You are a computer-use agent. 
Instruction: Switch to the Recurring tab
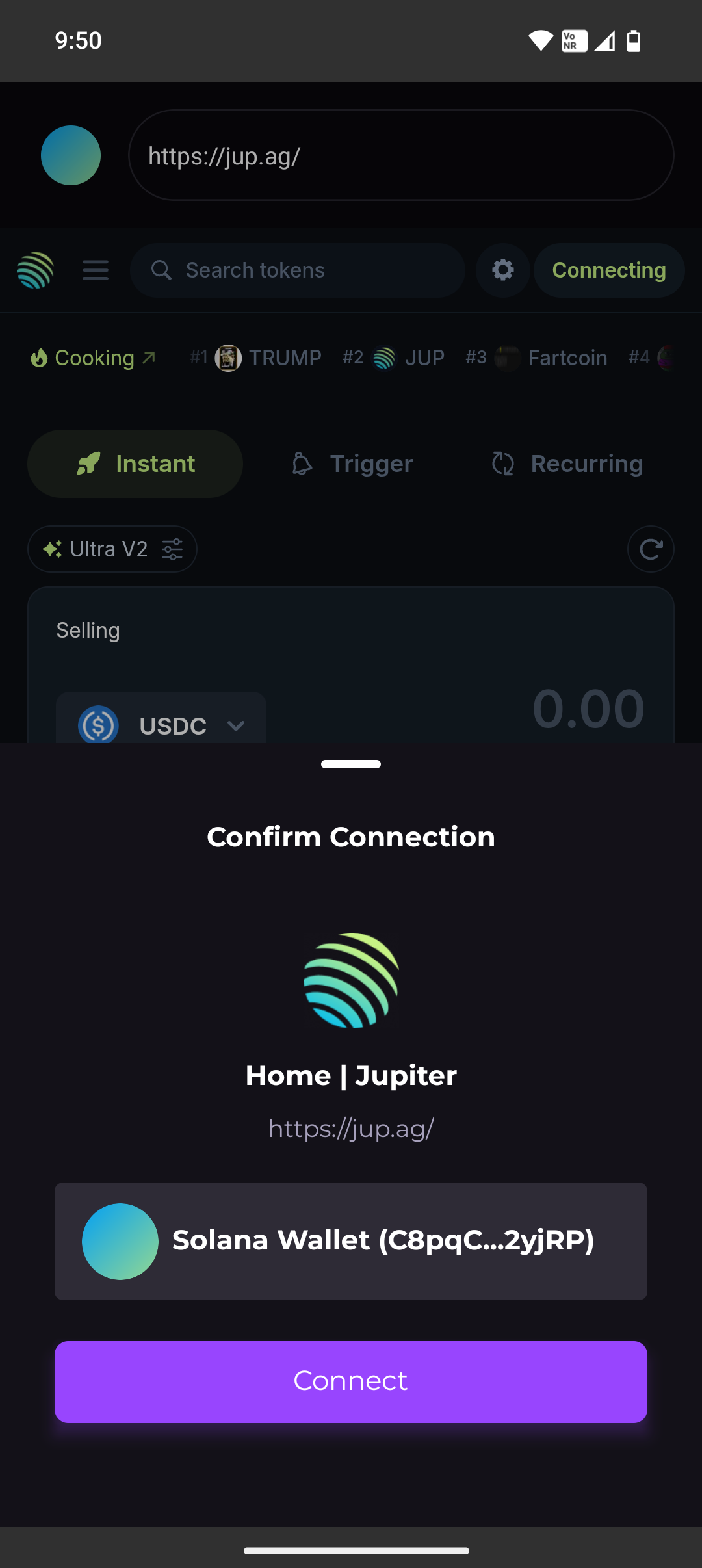pyautogui.click(x=567, y=464)
